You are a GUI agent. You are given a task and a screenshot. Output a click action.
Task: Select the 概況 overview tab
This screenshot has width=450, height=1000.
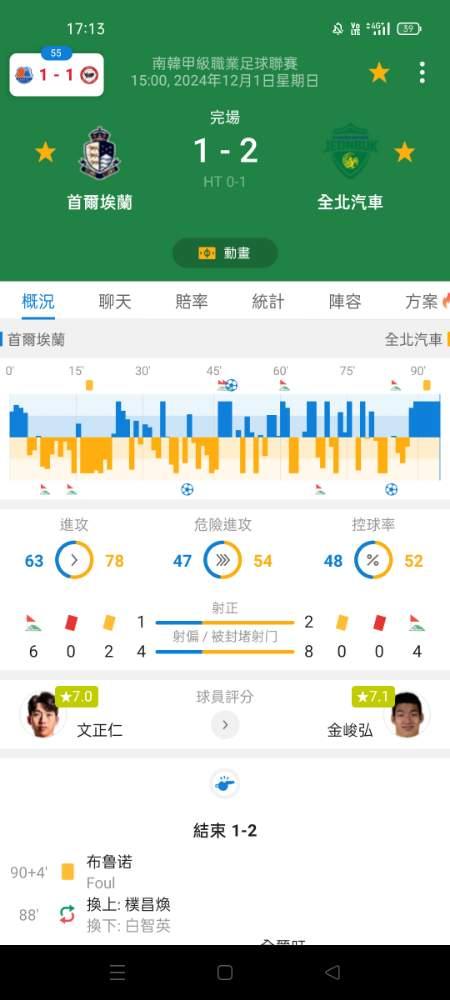(38, 302)
